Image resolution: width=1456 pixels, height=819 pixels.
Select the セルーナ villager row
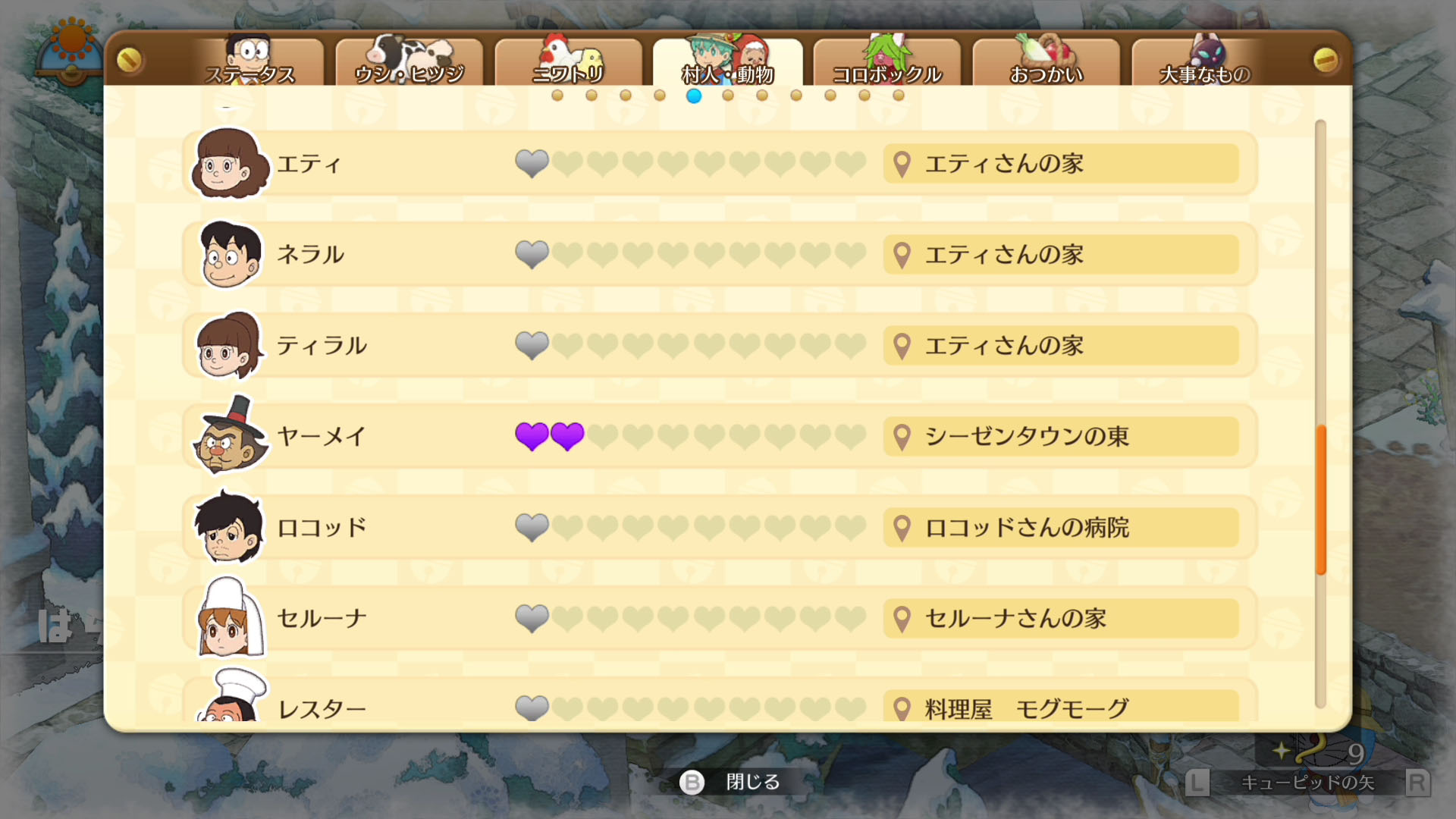point(720,618)
